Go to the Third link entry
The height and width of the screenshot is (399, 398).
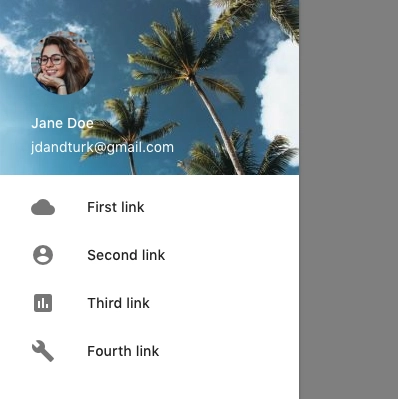point(149,303)
